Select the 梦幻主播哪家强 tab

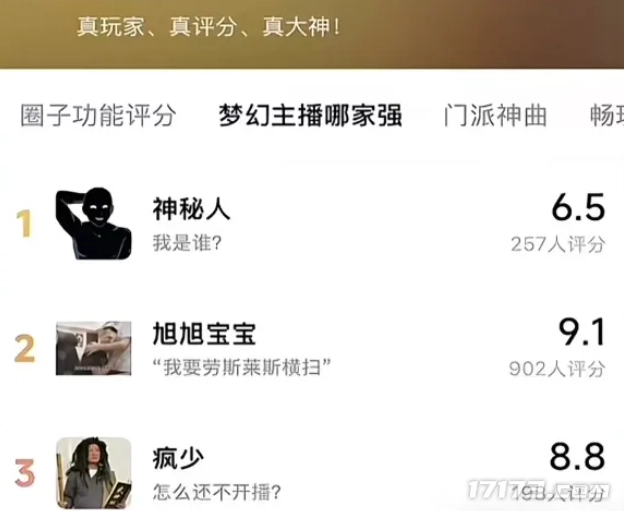(310, 116)
